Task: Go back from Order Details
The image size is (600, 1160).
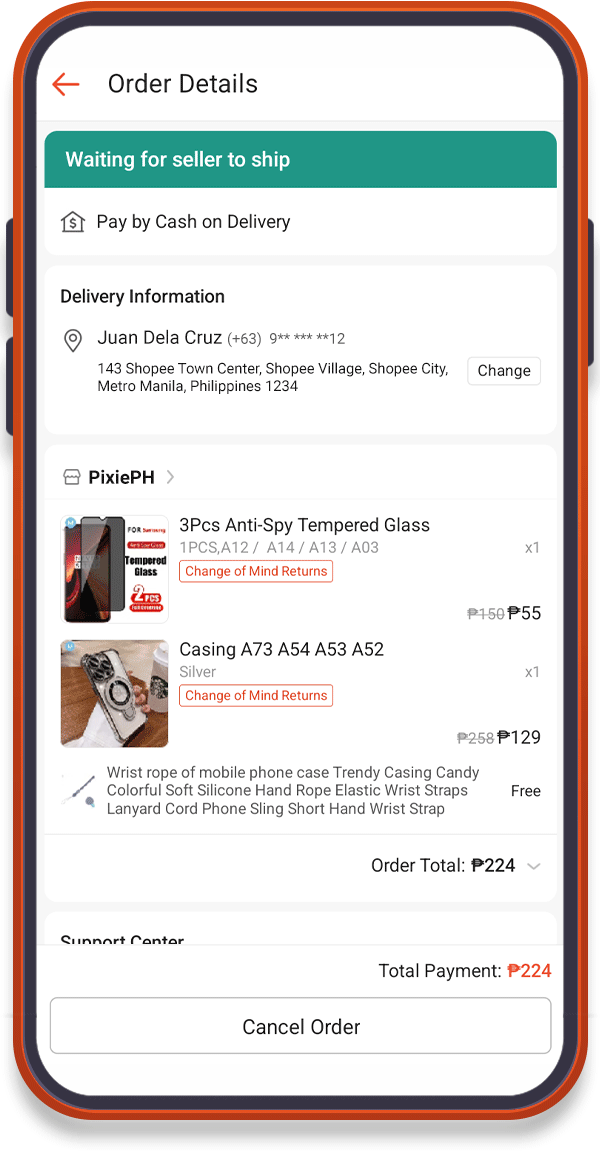Action: coord(66,85)
